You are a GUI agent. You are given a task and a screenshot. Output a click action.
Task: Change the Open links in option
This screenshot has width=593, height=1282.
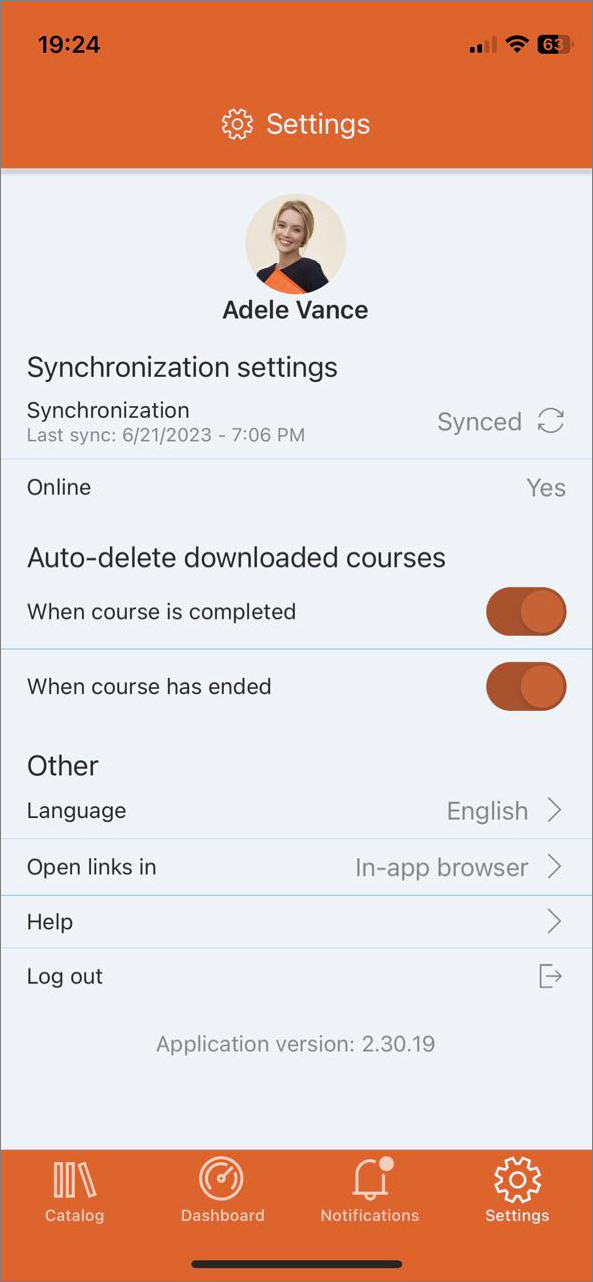tap(296, 867)
